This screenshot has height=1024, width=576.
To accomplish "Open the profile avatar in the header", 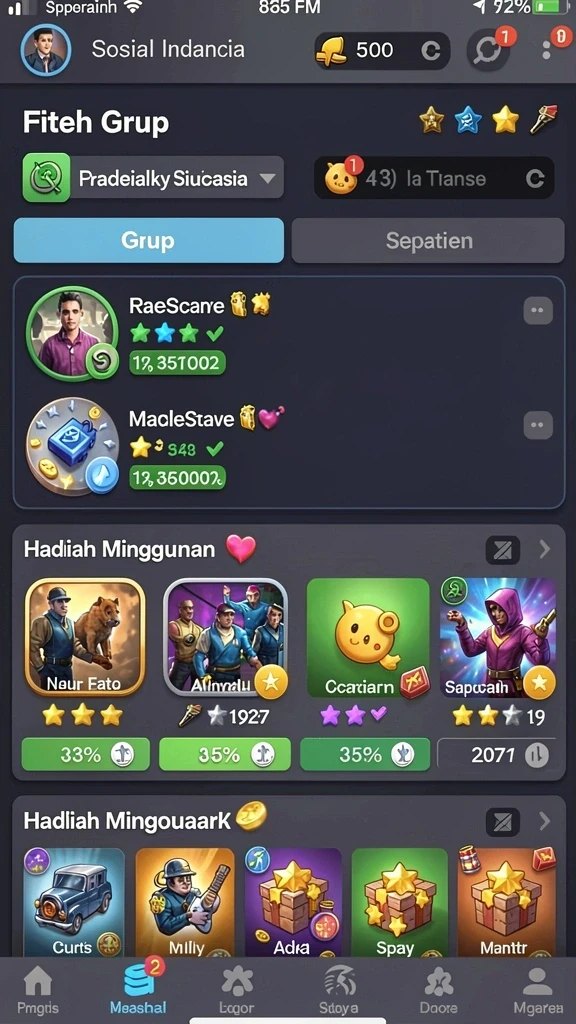I will tap(45, 50).
